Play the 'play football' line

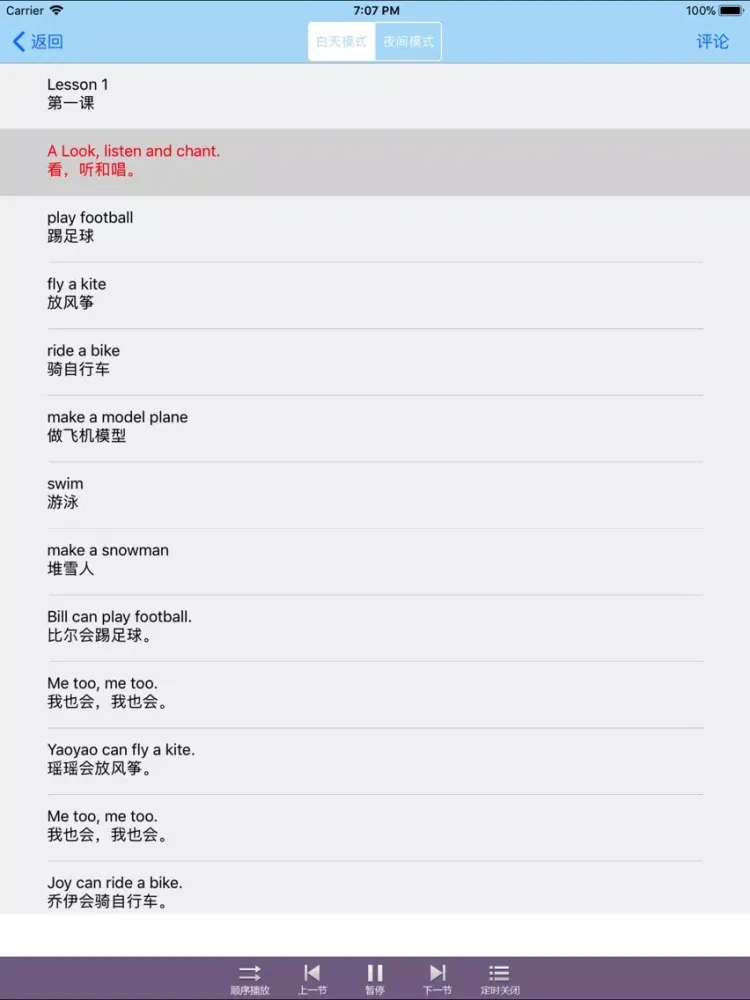pyautogui.click(x=375, y=227)
